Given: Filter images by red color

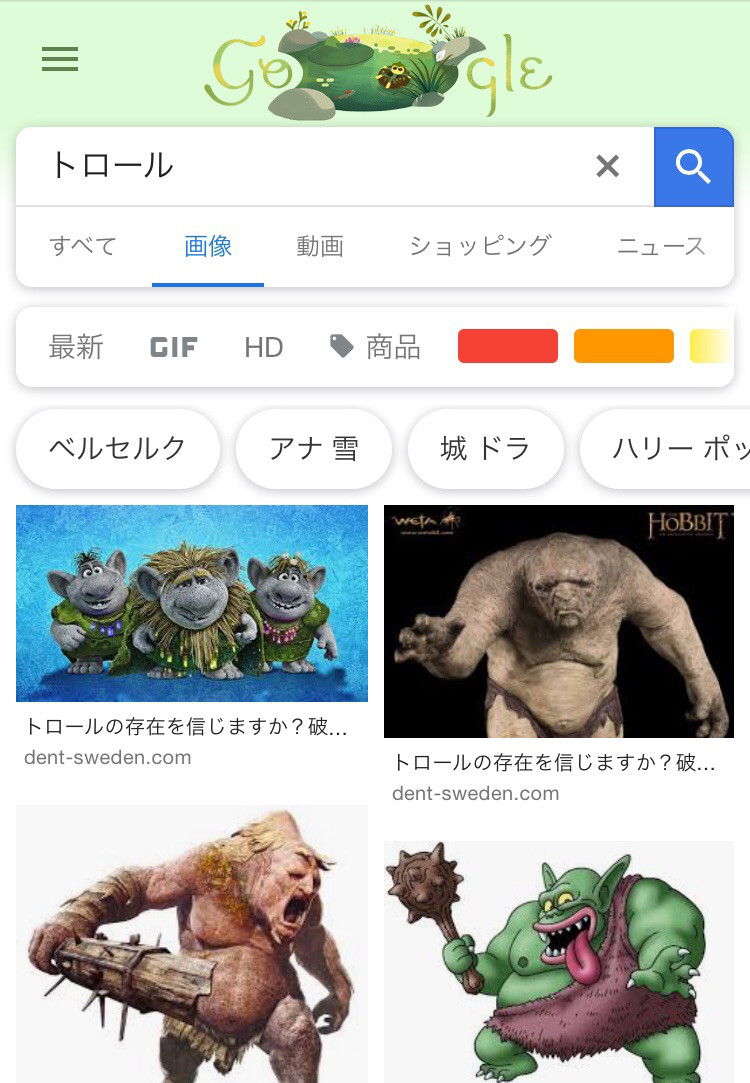Looking at the screenshot, I should [x=508, y=346].
